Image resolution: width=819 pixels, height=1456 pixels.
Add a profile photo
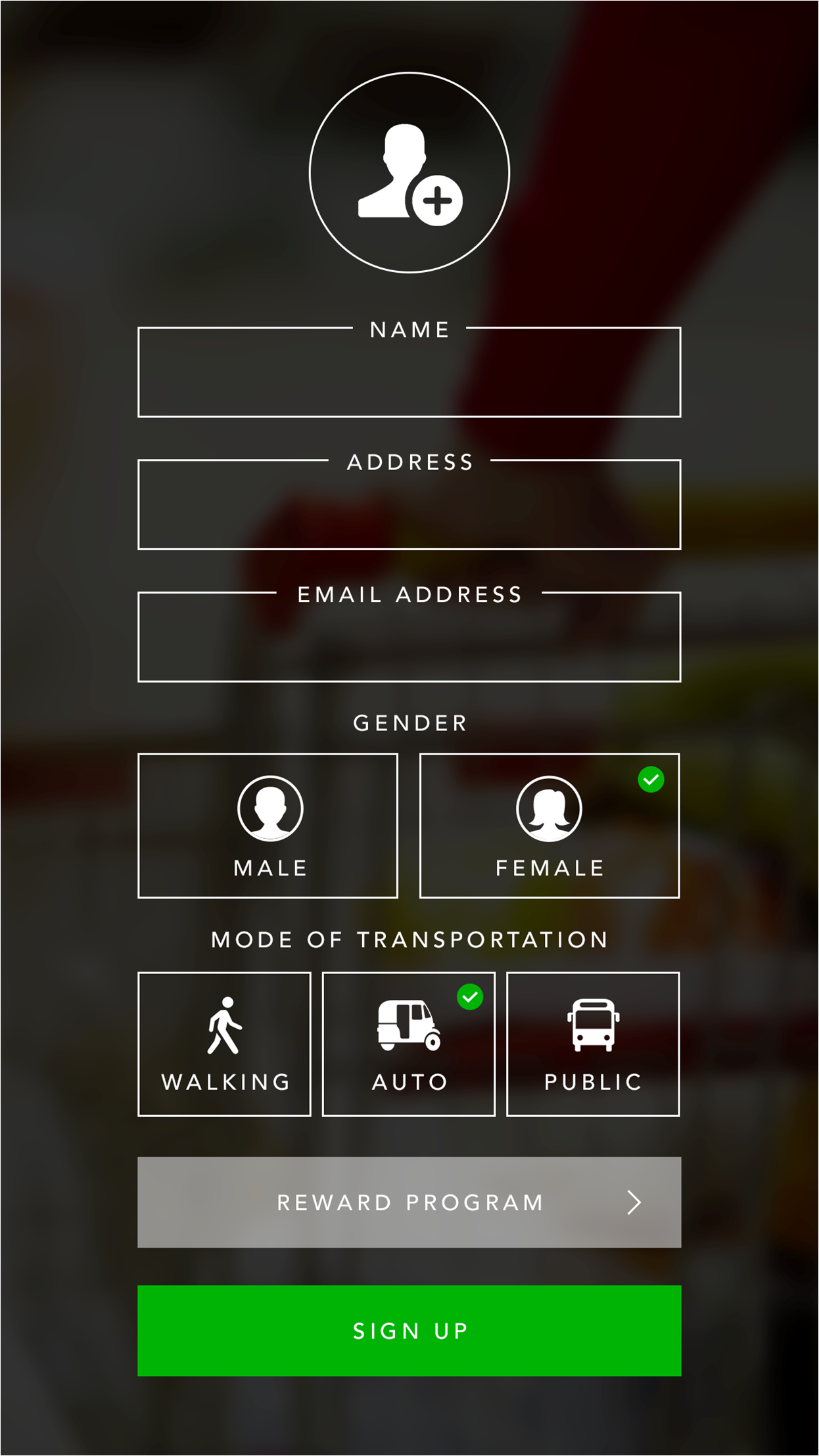409,172
